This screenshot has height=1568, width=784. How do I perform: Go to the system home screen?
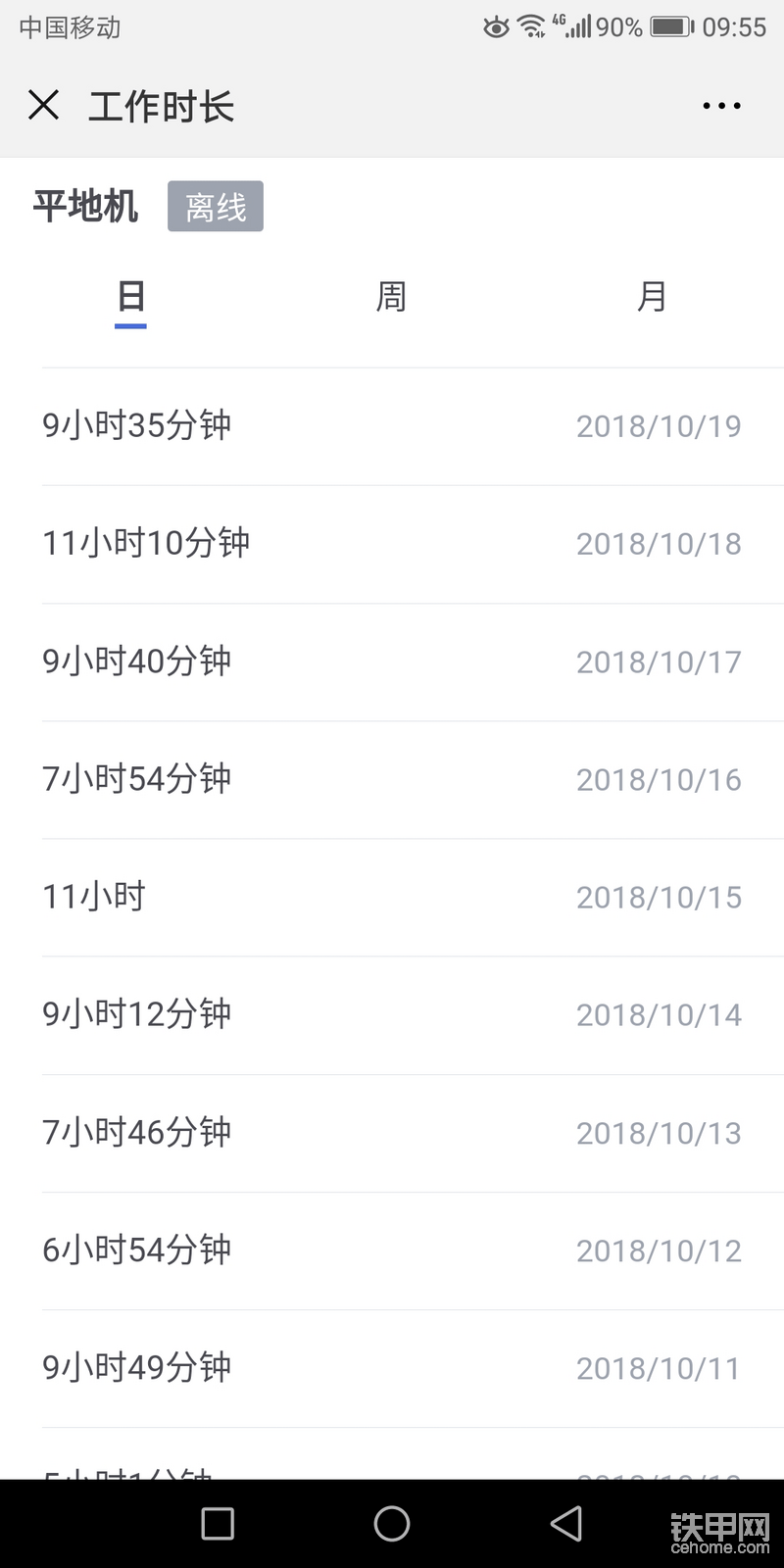(x=392, y=1523)
